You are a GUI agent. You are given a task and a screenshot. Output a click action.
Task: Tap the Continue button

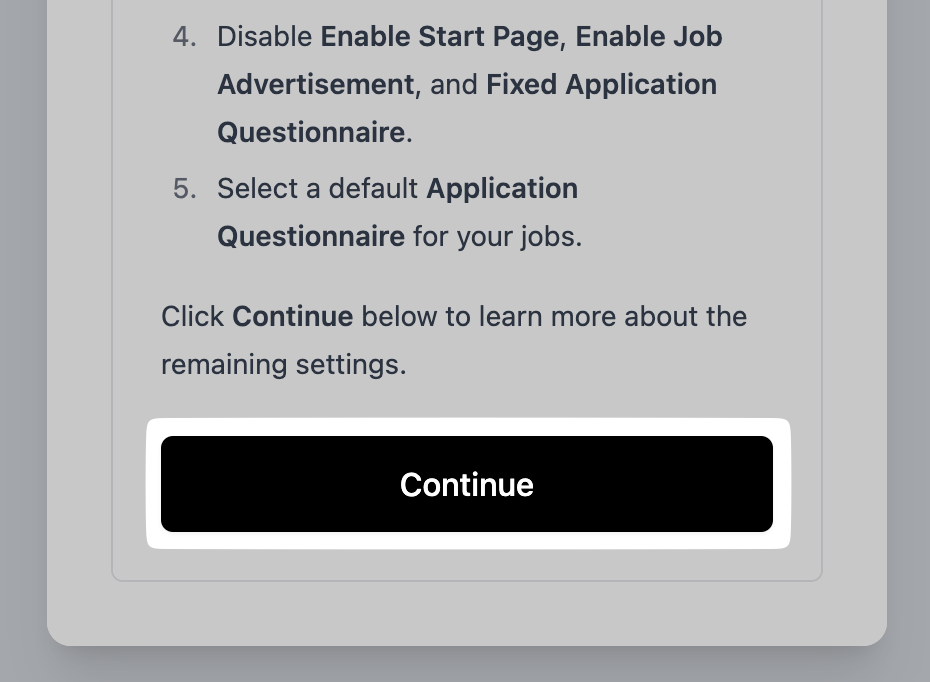(x=466, y=484)
